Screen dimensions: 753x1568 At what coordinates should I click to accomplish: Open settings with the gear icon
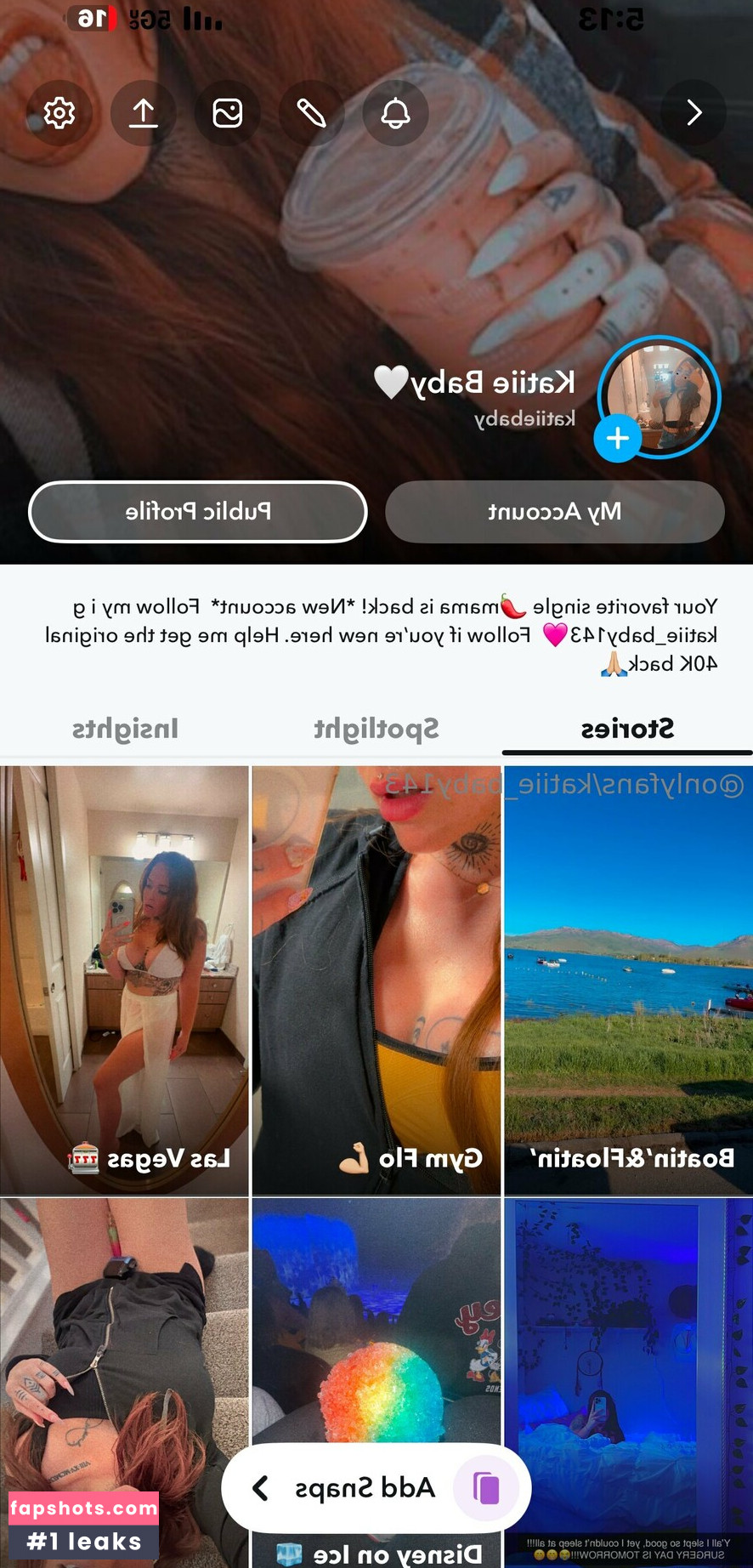pyautogui.click(x=59, y=113)
